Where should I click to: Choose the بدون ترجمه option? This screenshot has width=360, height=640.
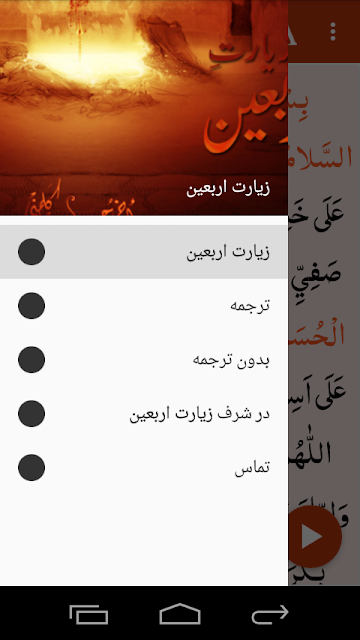pos(144,360)
